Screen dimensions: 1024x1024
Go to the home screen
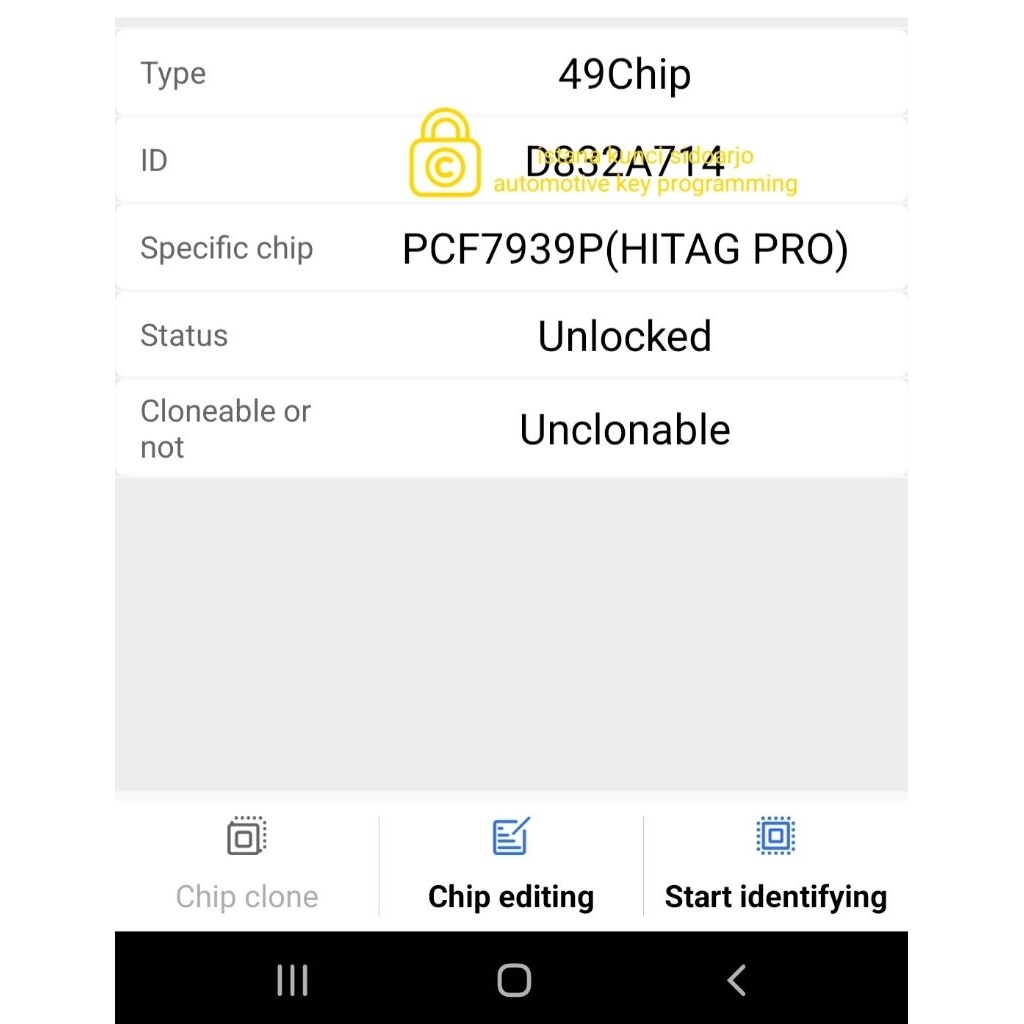click(x=513, y=981)
